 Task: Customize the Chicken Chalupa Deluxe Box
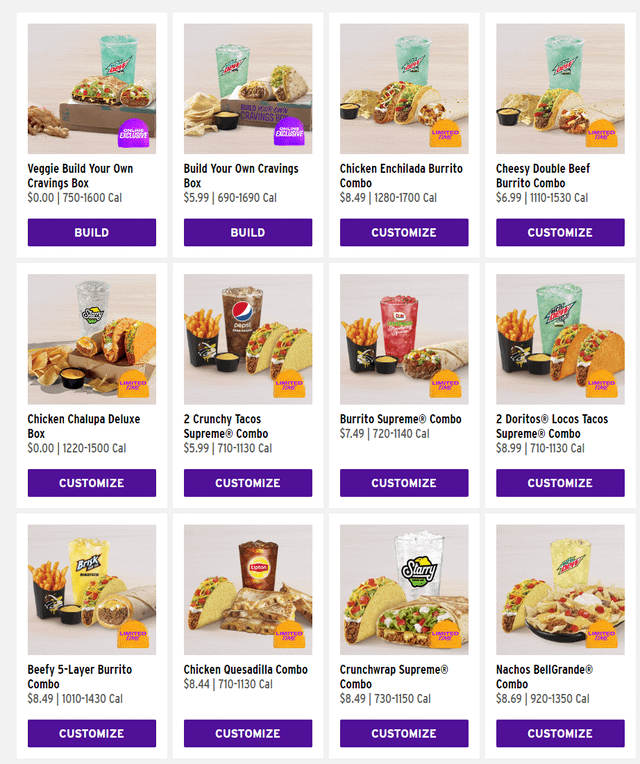tap(92, 483)
